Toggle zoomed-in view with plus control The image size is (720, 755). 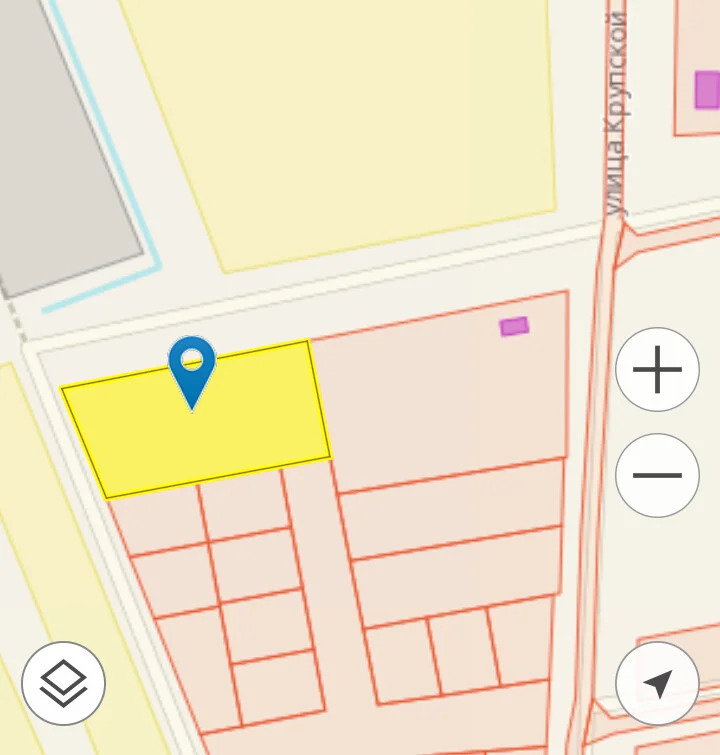pos(657,369)
